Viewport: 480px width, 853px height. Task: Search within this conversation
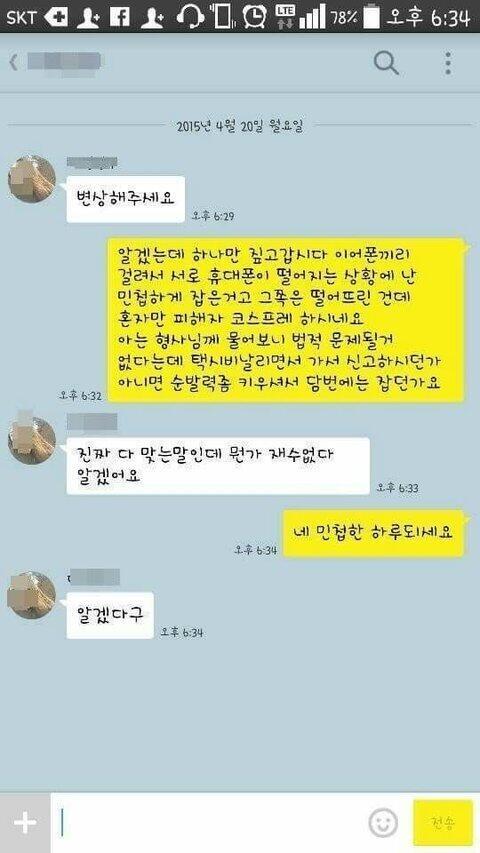pos(386,63)
